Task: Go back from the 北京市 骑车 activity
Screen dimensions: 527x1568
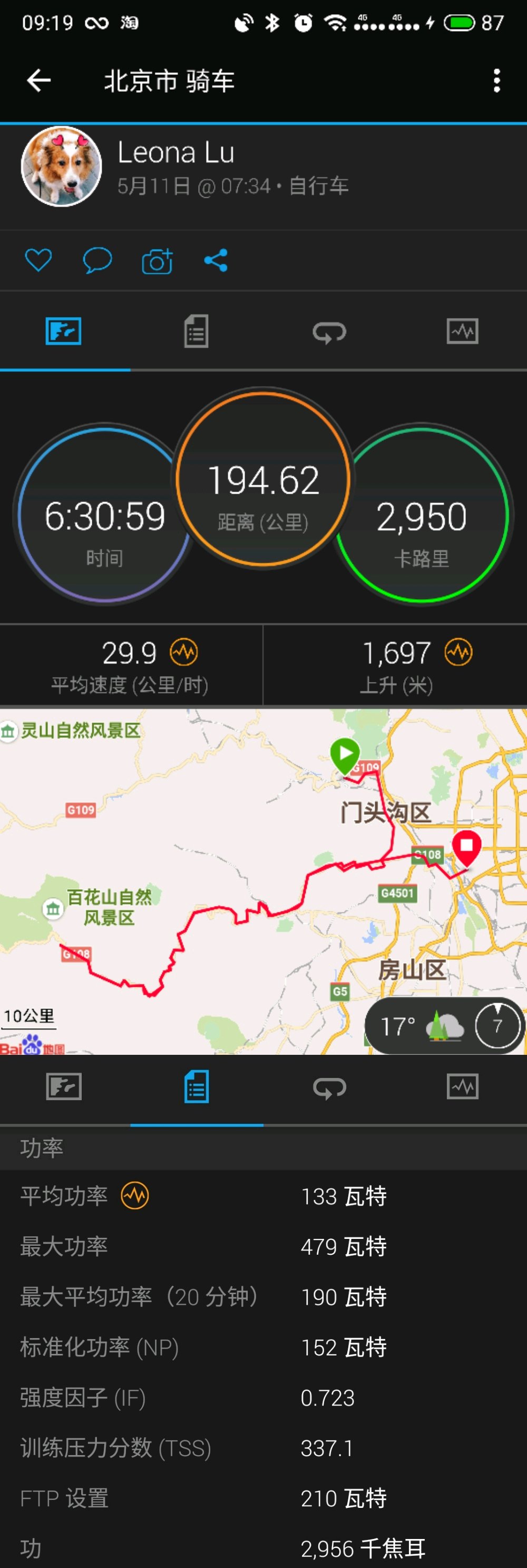Action: (x=38, y=80)
